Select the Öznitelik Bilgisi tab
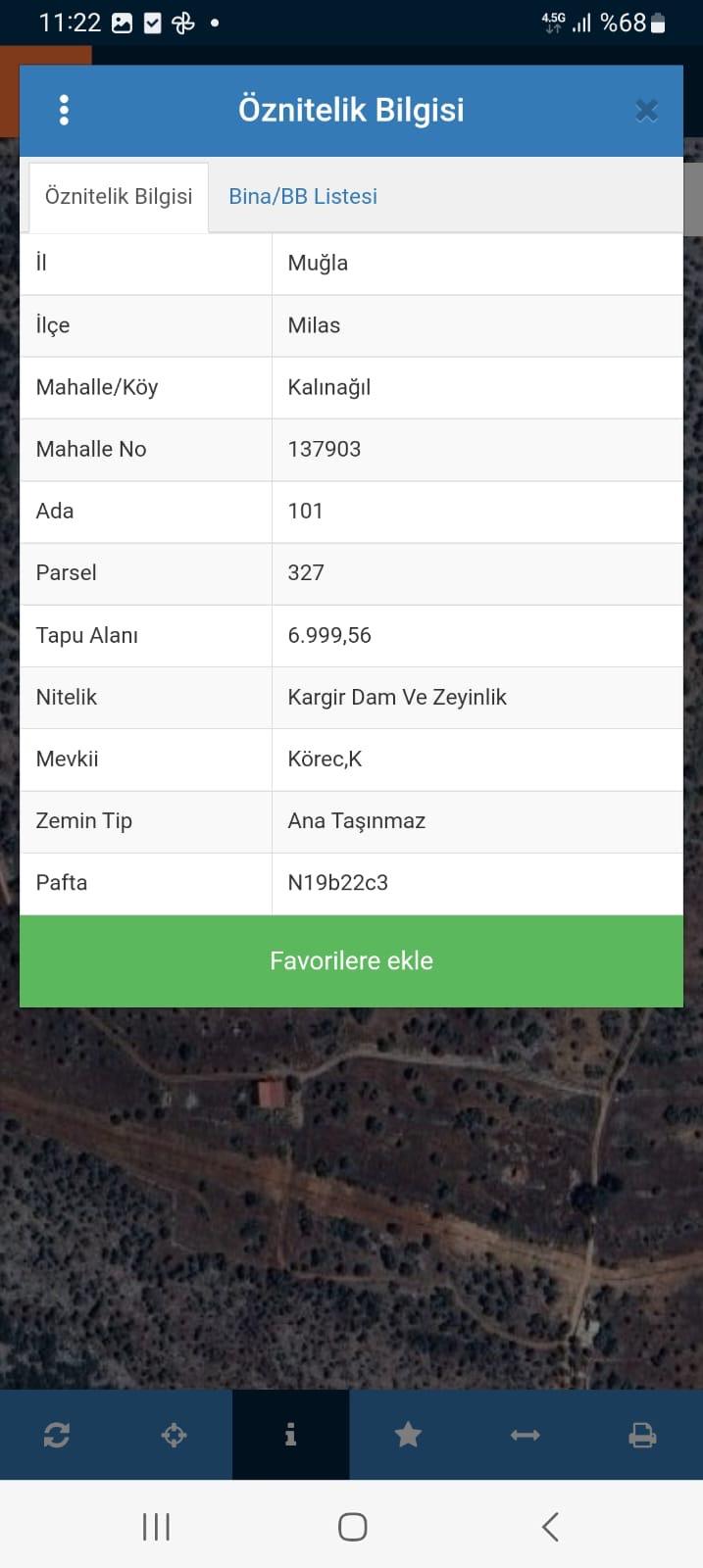 [119, 197]
